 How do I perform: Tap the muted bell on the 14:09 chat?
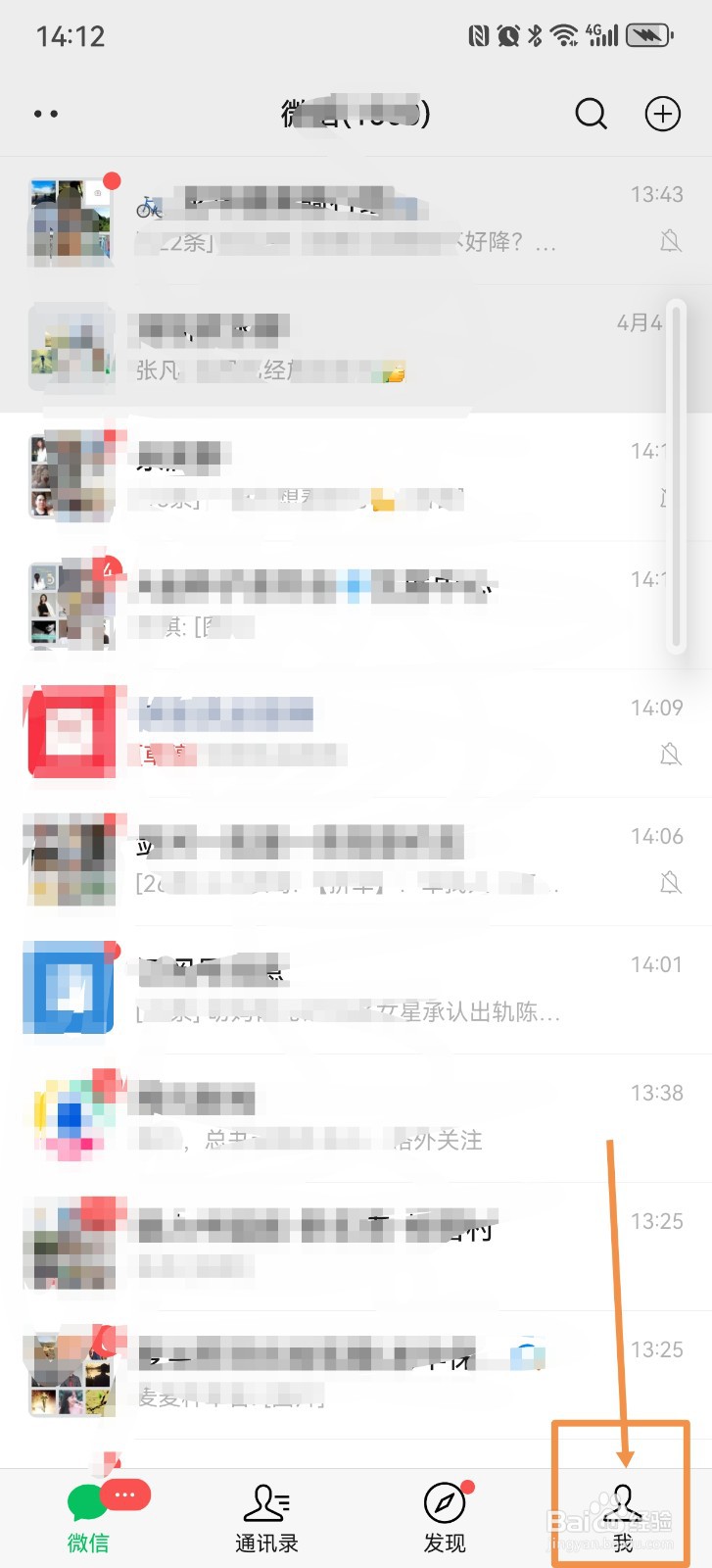(672, 755)
